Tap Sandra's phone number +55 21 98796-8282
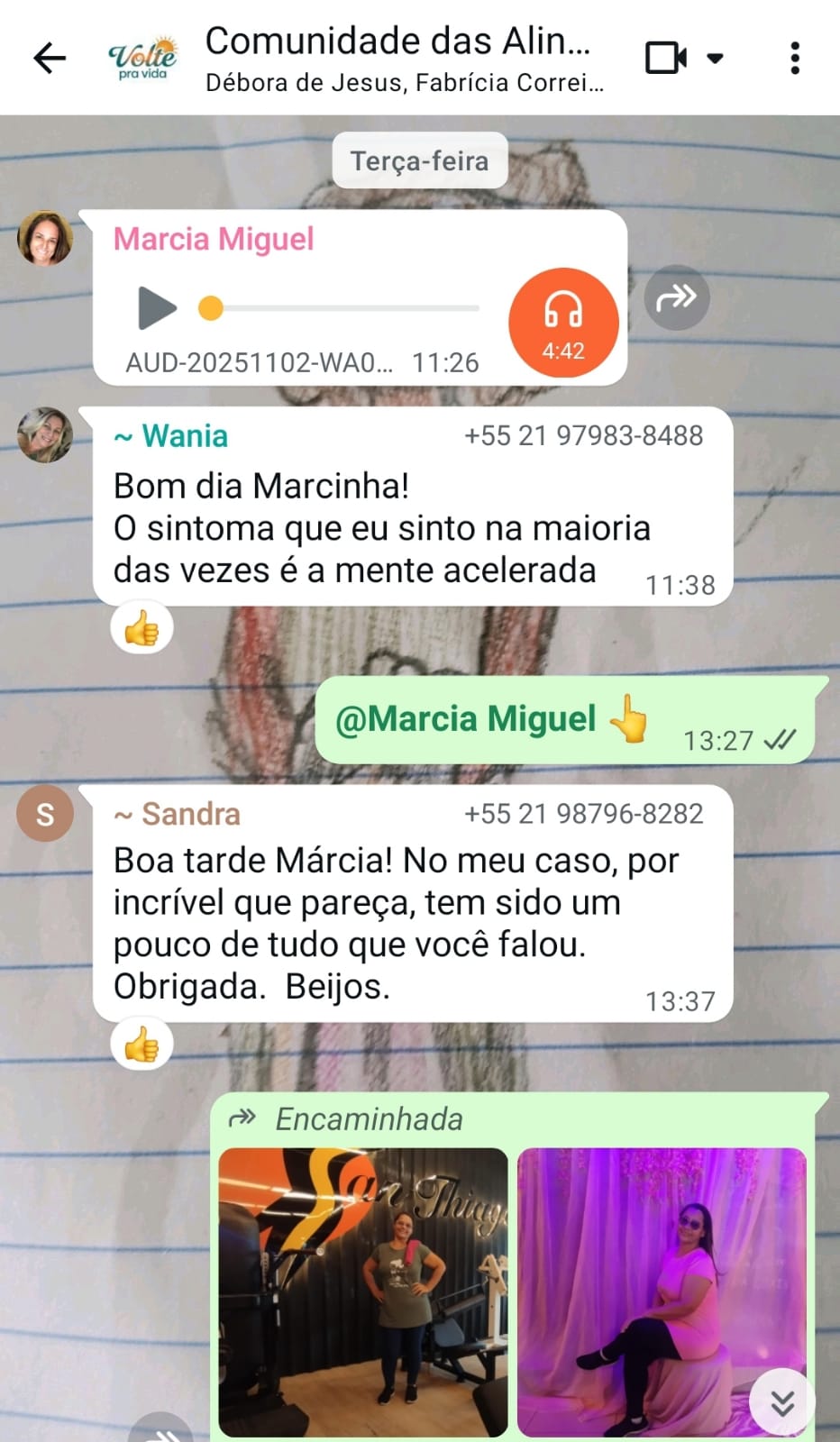 [x=583, y=814]
